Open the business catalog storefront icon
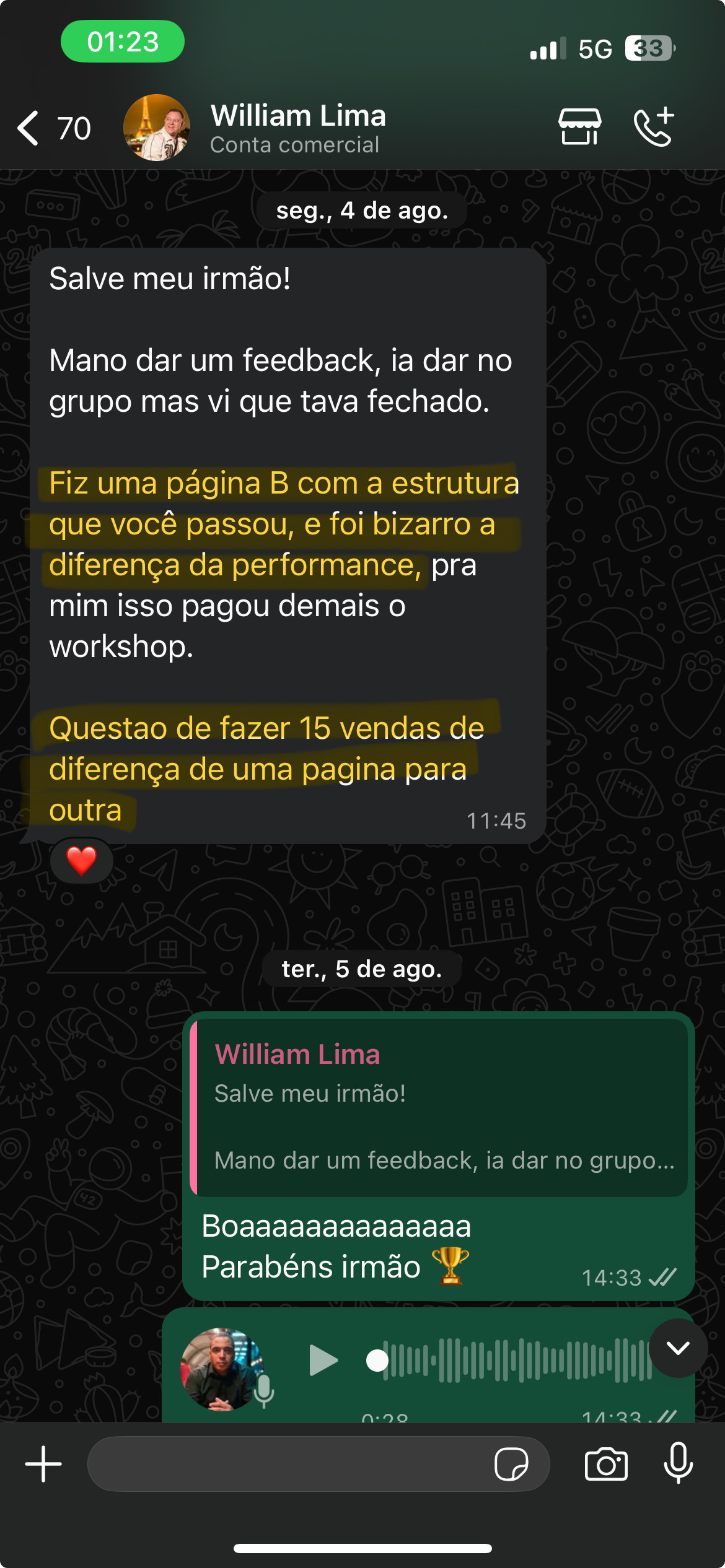Viewport: 725px width, 1568px height. [x=579, y=127]
